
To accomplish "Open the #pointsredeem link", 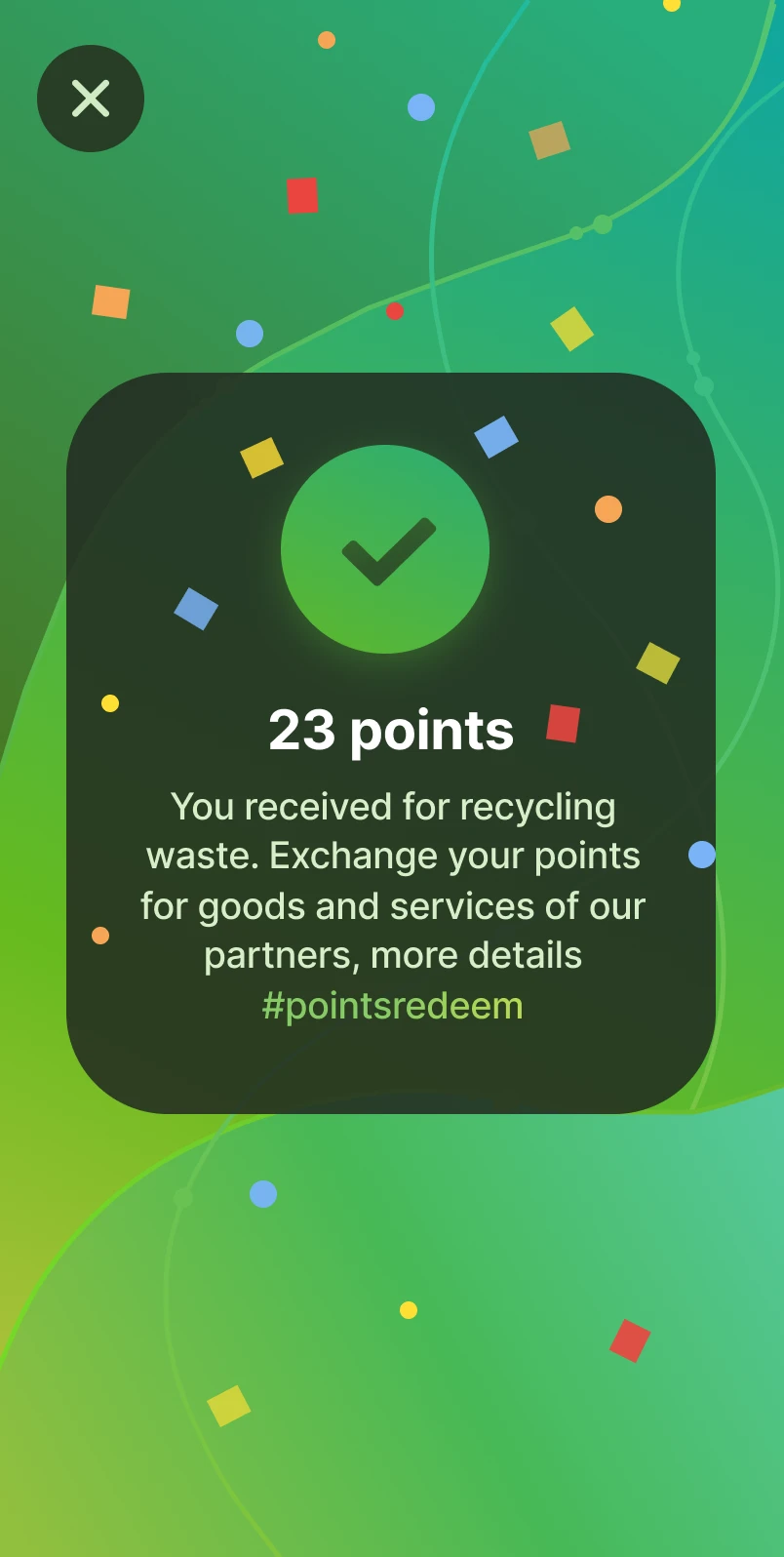I will point(393,1006).
